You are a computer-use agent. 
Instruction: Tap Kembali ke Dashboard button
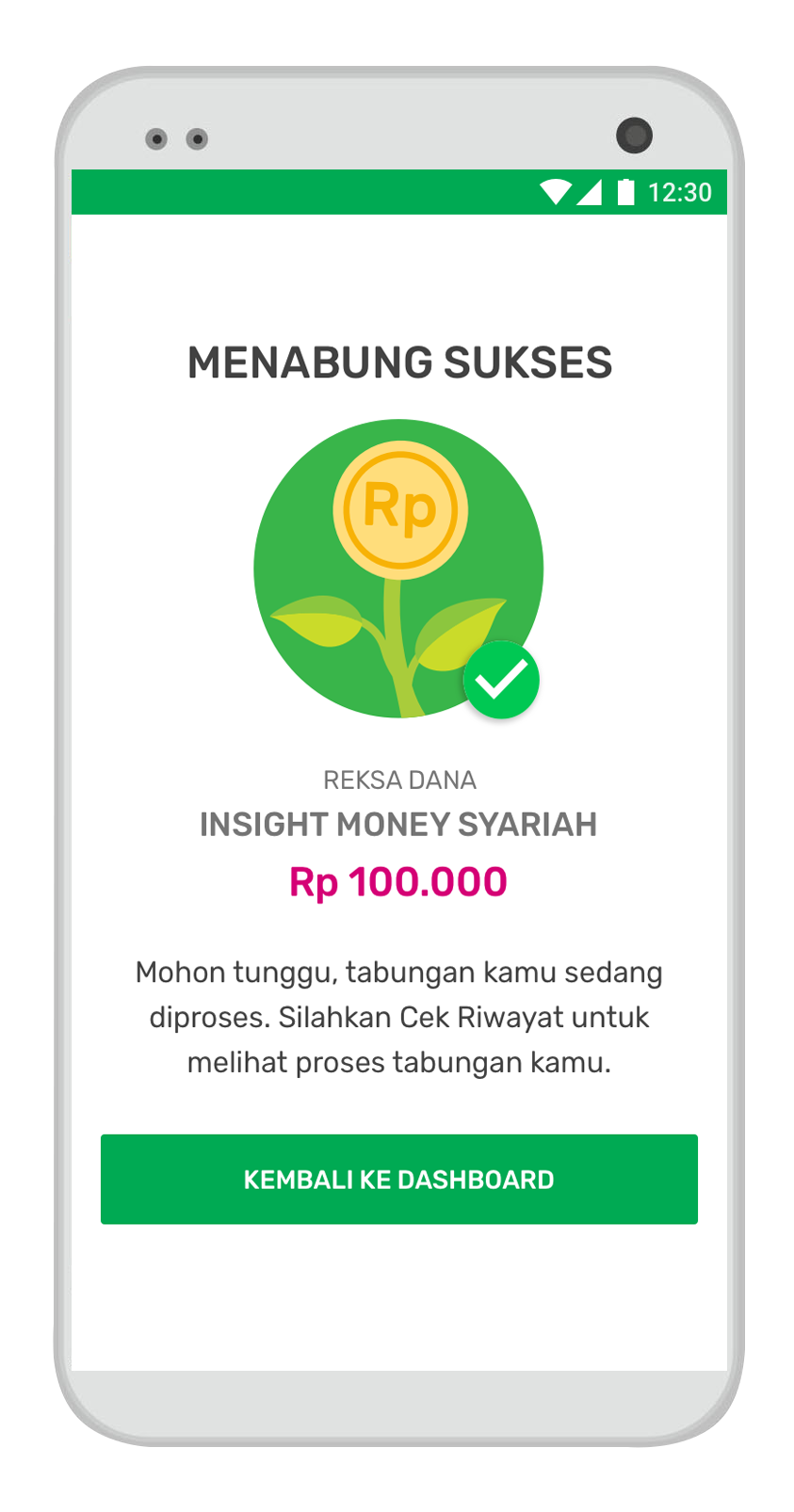coord(398,1179)
